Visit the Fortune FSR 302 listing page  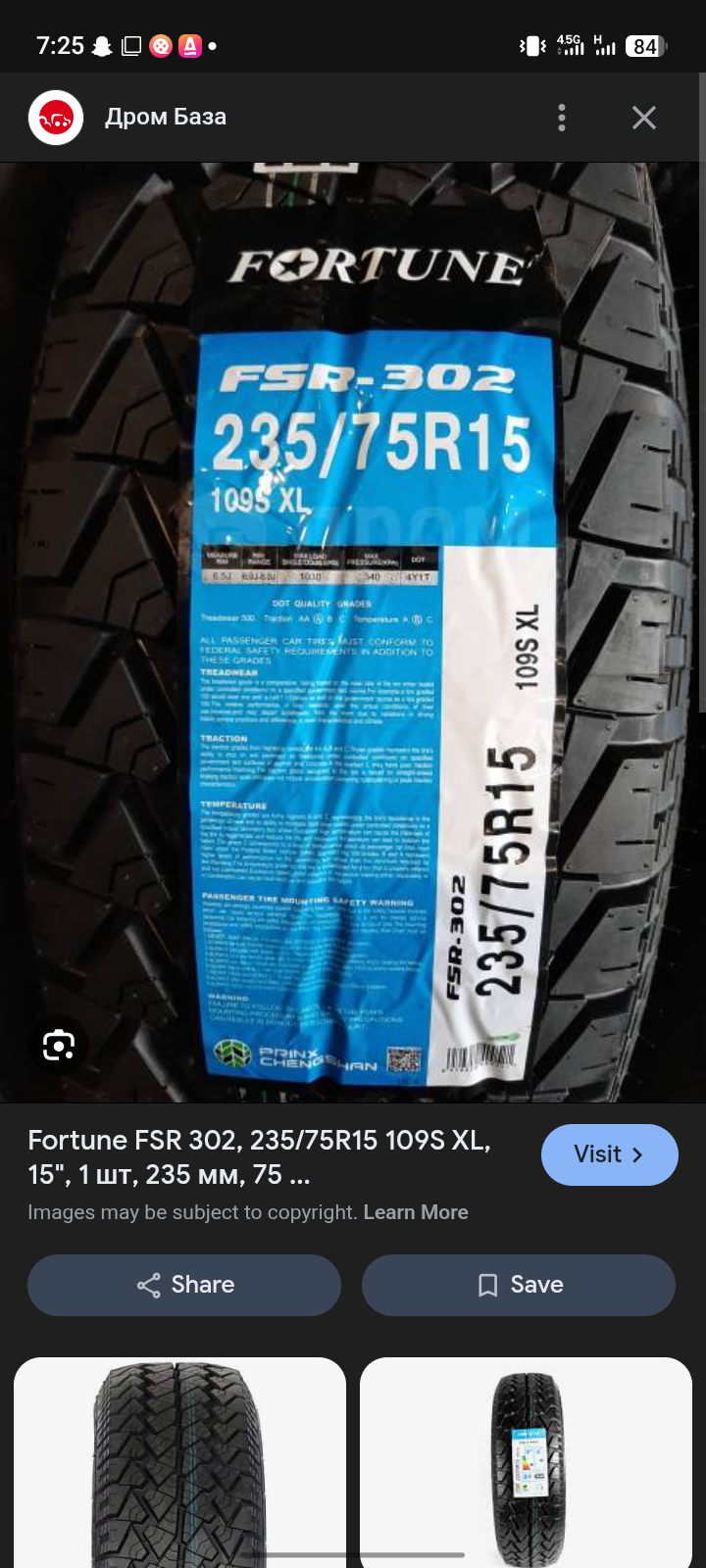pos(609,1154)
